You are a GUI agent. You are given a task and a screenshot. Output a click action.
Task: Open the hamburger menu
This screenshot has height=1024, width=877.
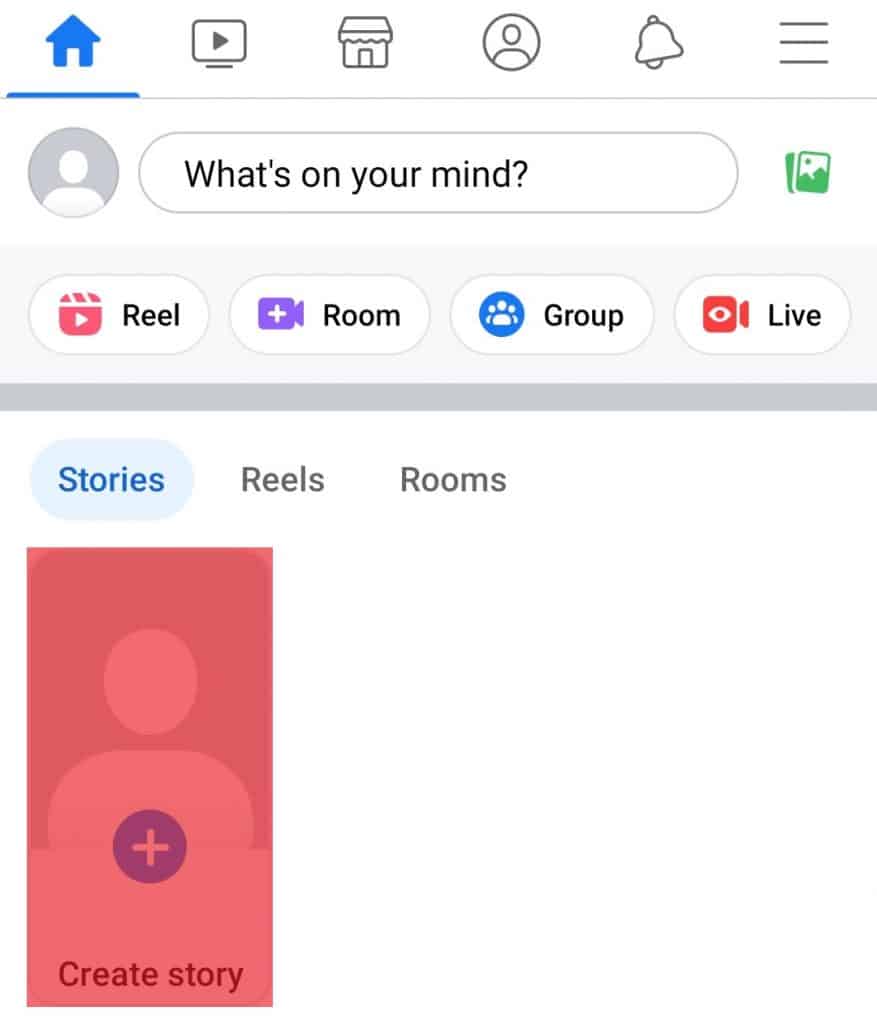[803, 41]
